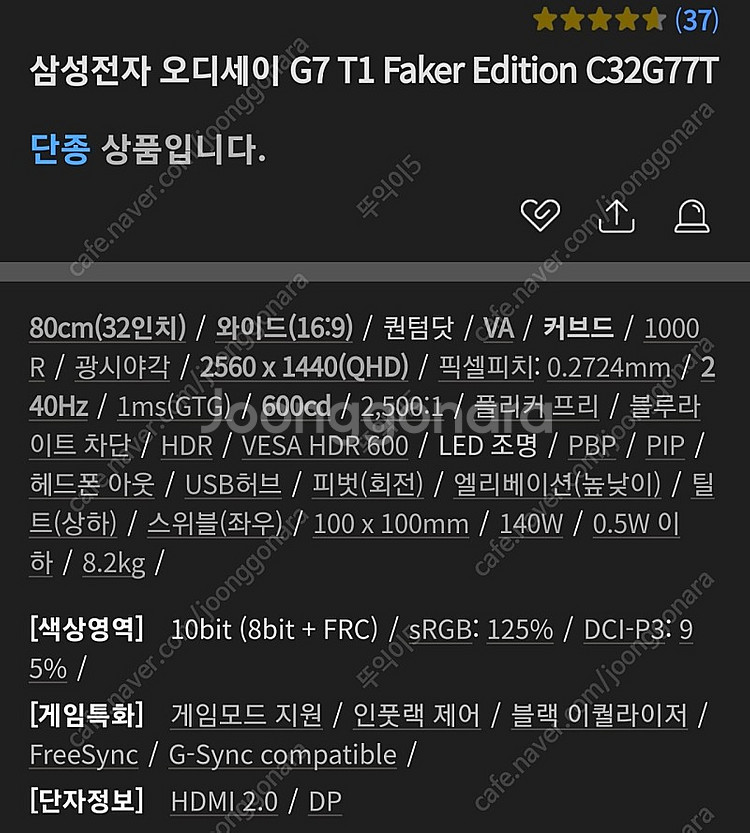Open the 피벗(회전) spec link

368,484
